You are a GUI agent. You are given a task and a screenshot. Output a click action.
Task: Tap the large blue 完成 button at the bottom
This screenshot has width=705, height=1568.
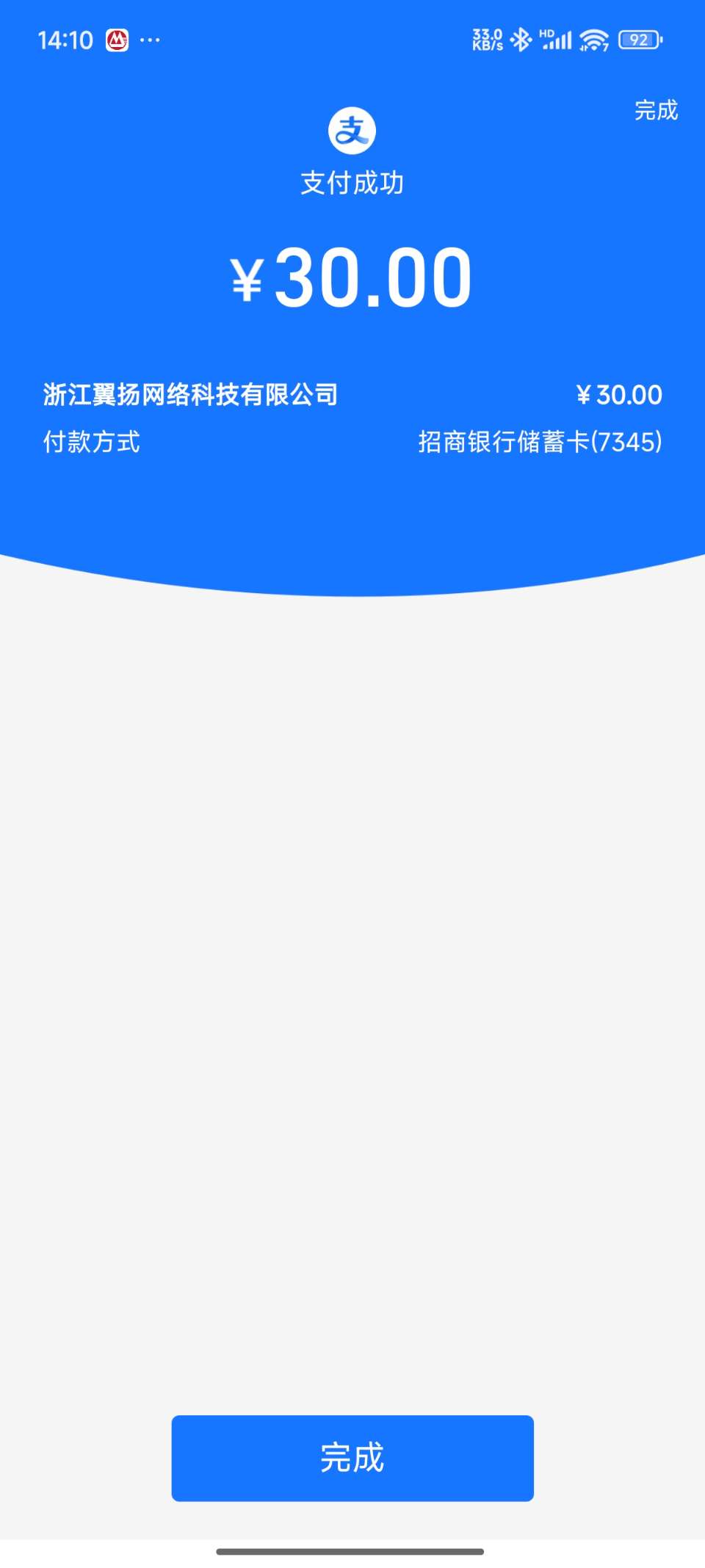352,1458
